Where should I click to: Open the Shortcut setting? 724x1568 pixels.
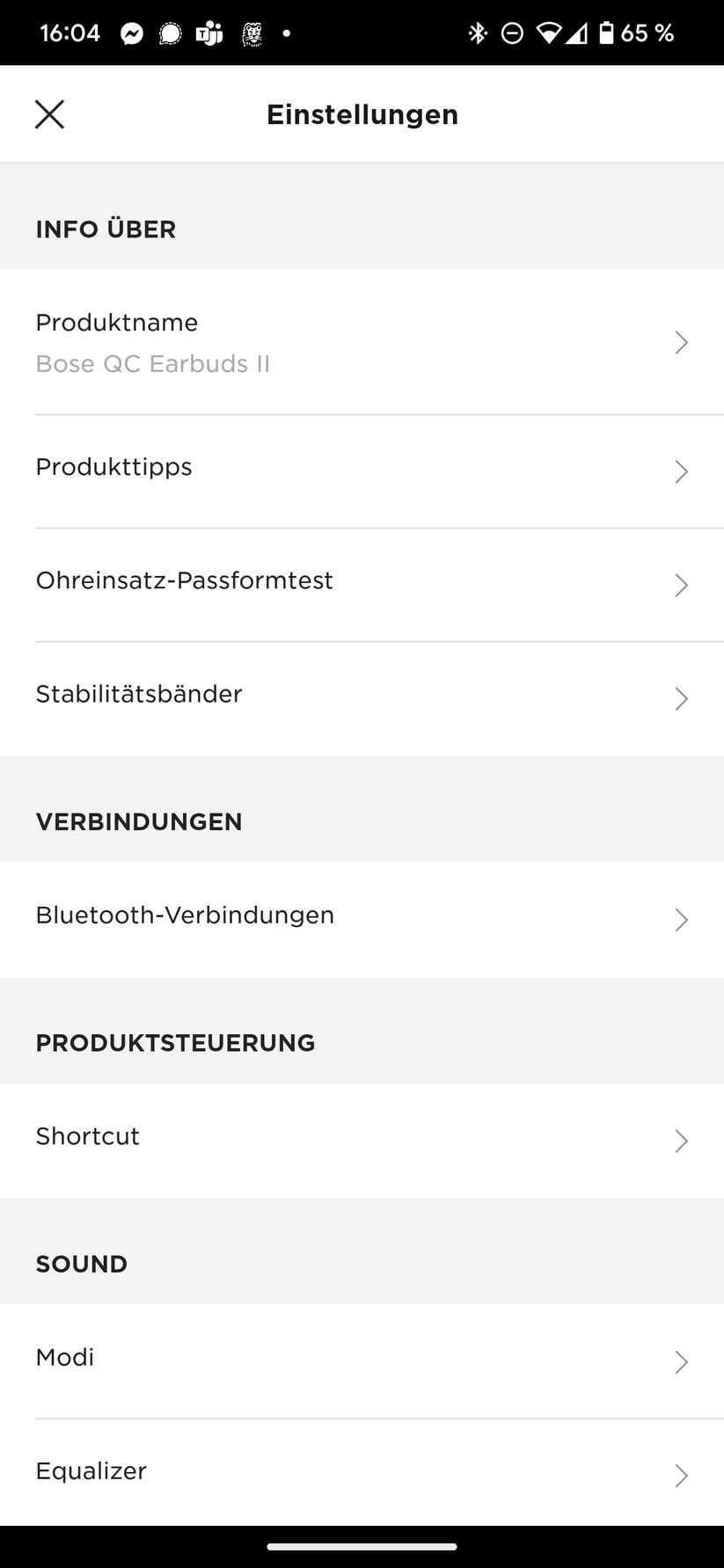click(361, 1140)
